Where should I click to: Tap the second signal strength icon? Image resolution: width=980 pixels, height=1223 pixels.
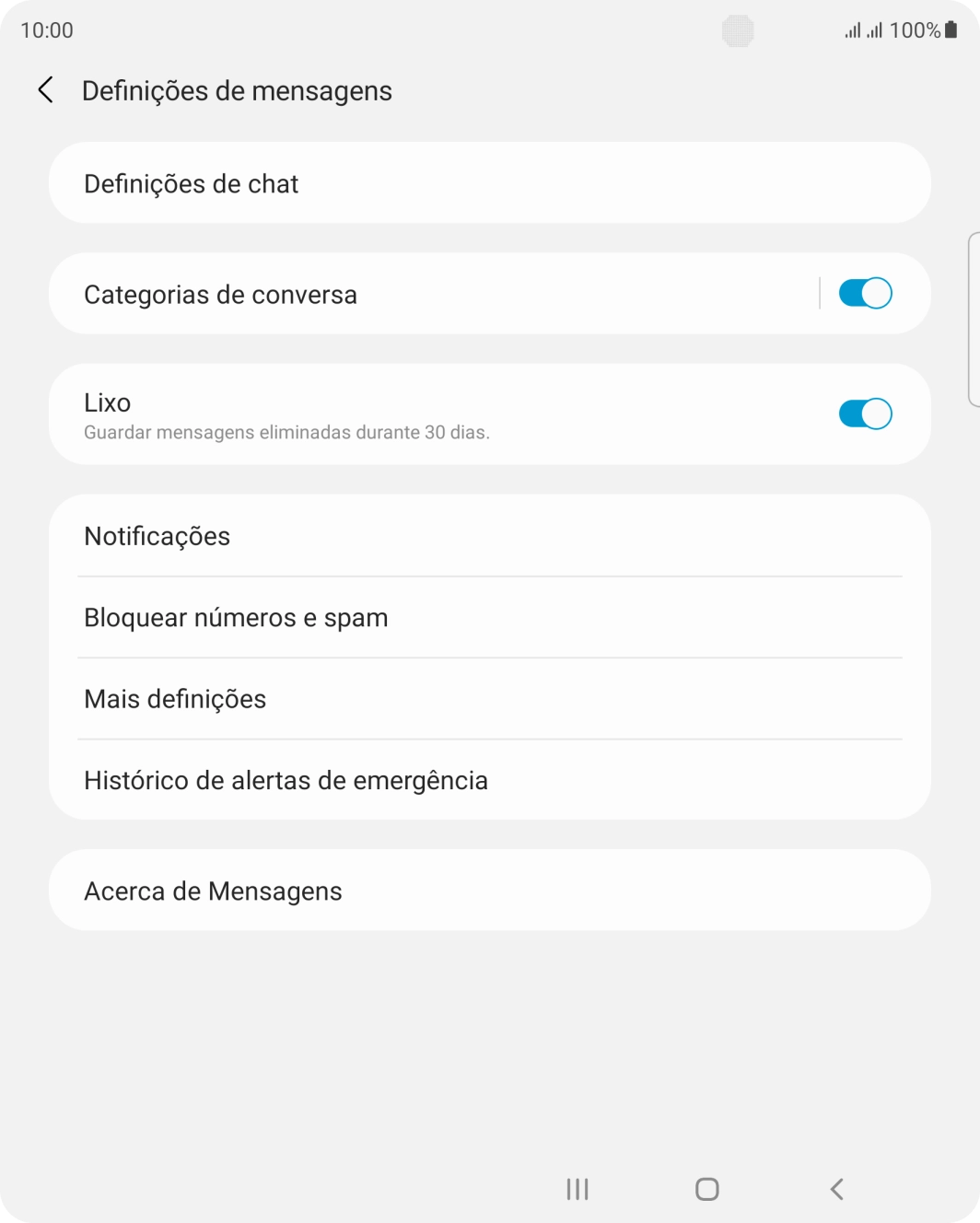coord(874,29)
